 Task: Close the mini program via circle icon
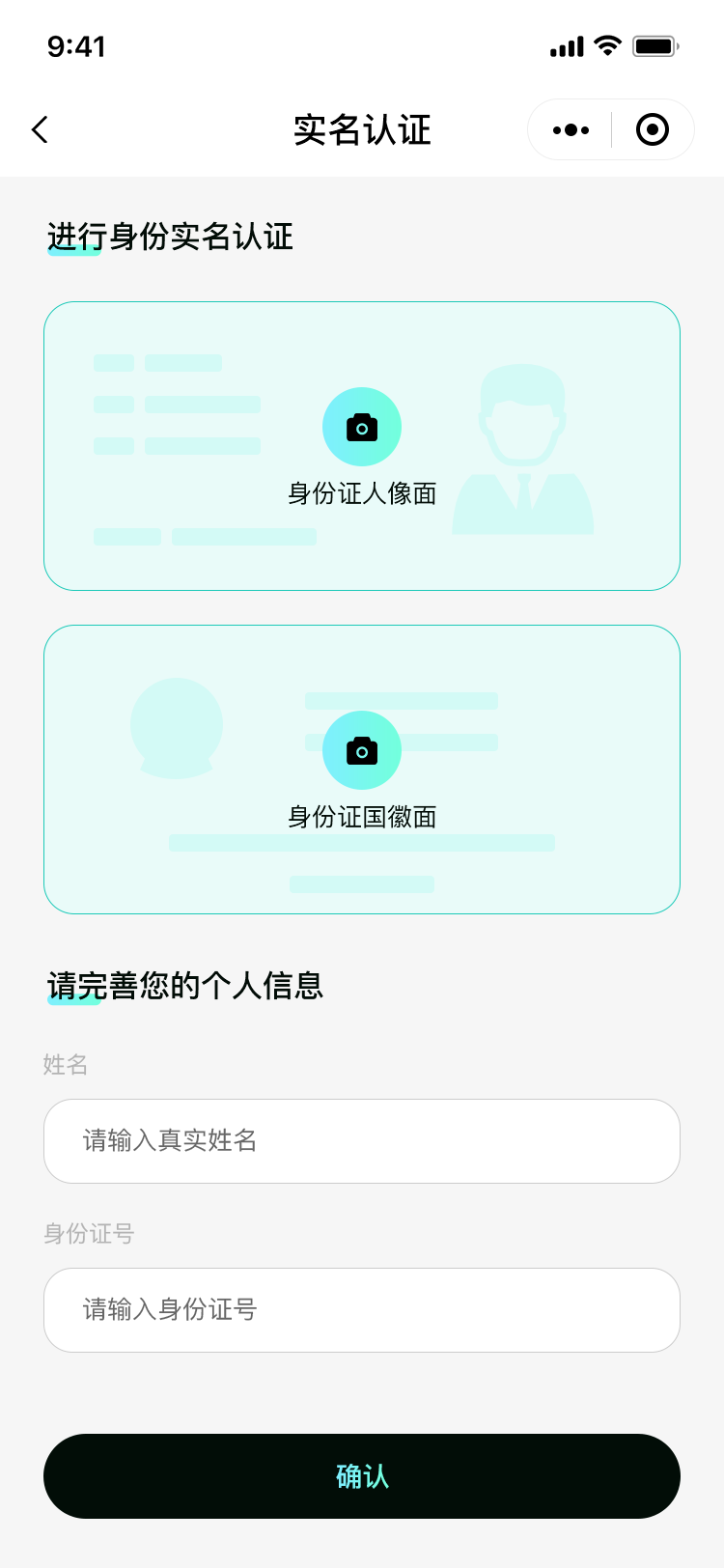pyautogui.click(x=653, y=129)
